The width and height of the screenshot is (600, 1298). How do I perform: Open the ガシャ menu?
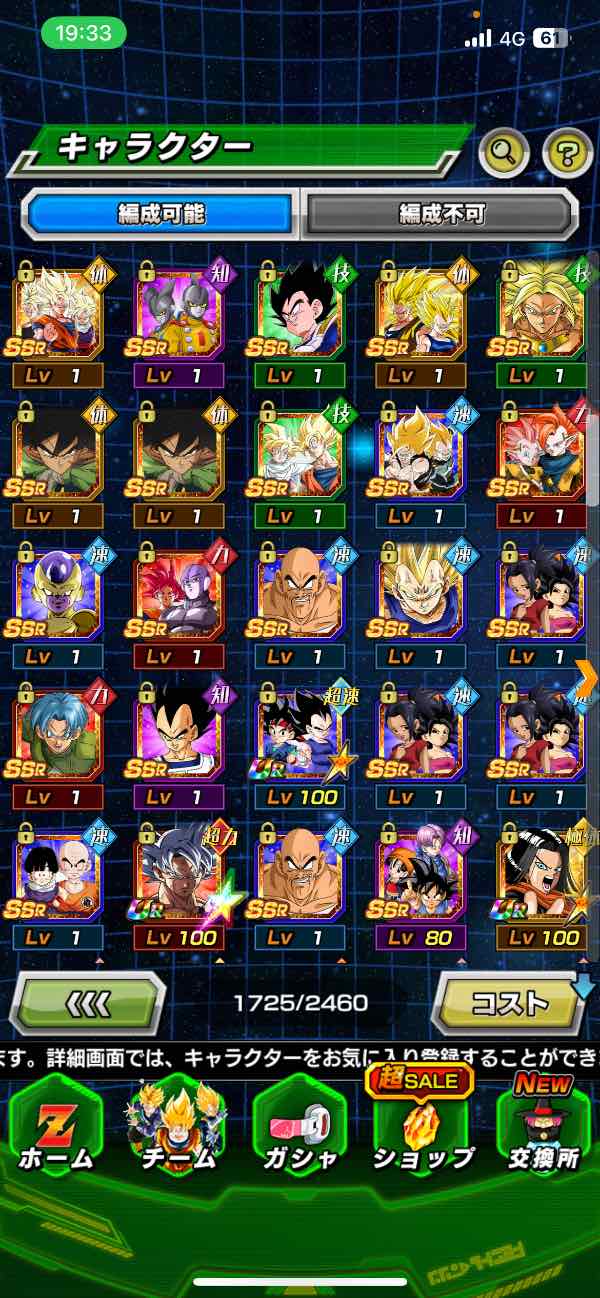(x=299, y=1132)
